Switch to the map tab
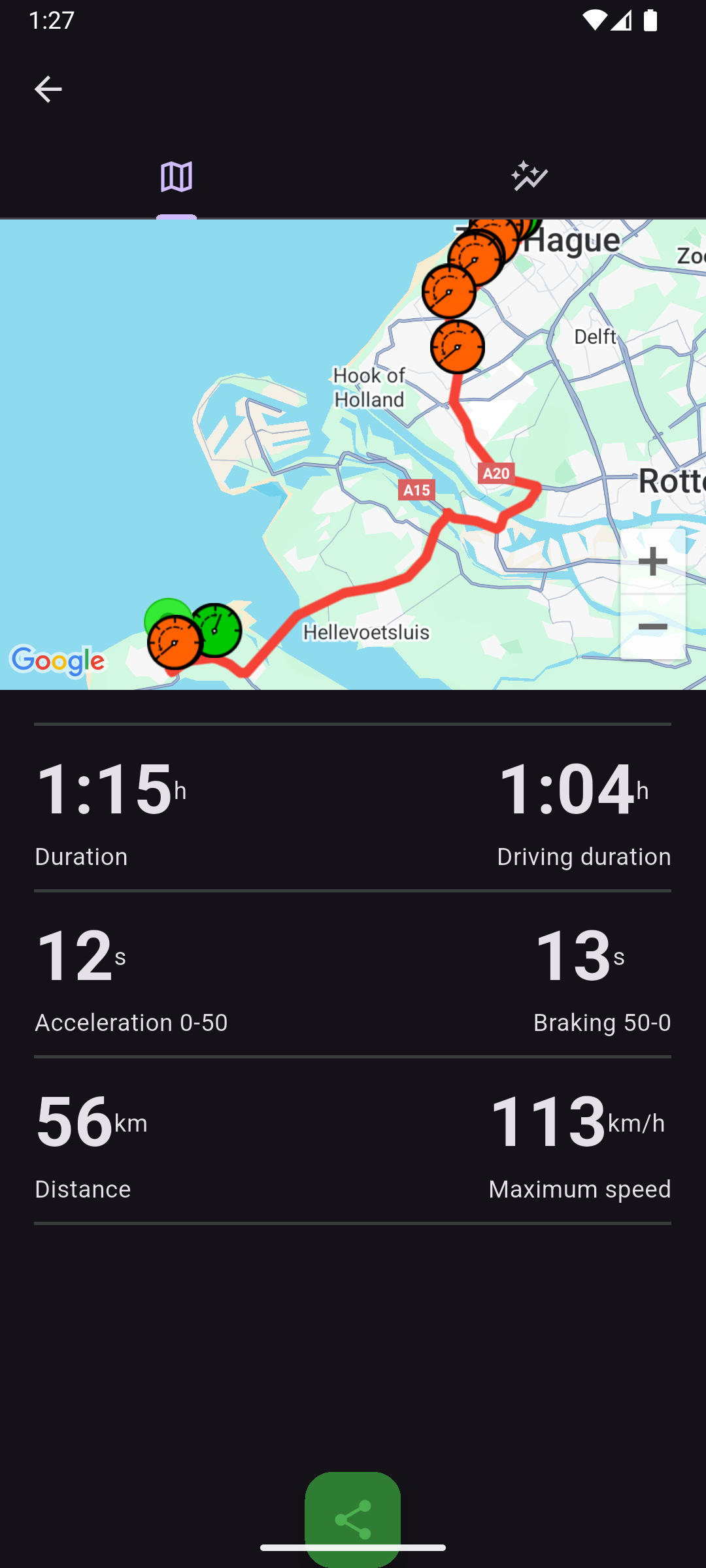The image size is (706, 1568). [176, 177]
